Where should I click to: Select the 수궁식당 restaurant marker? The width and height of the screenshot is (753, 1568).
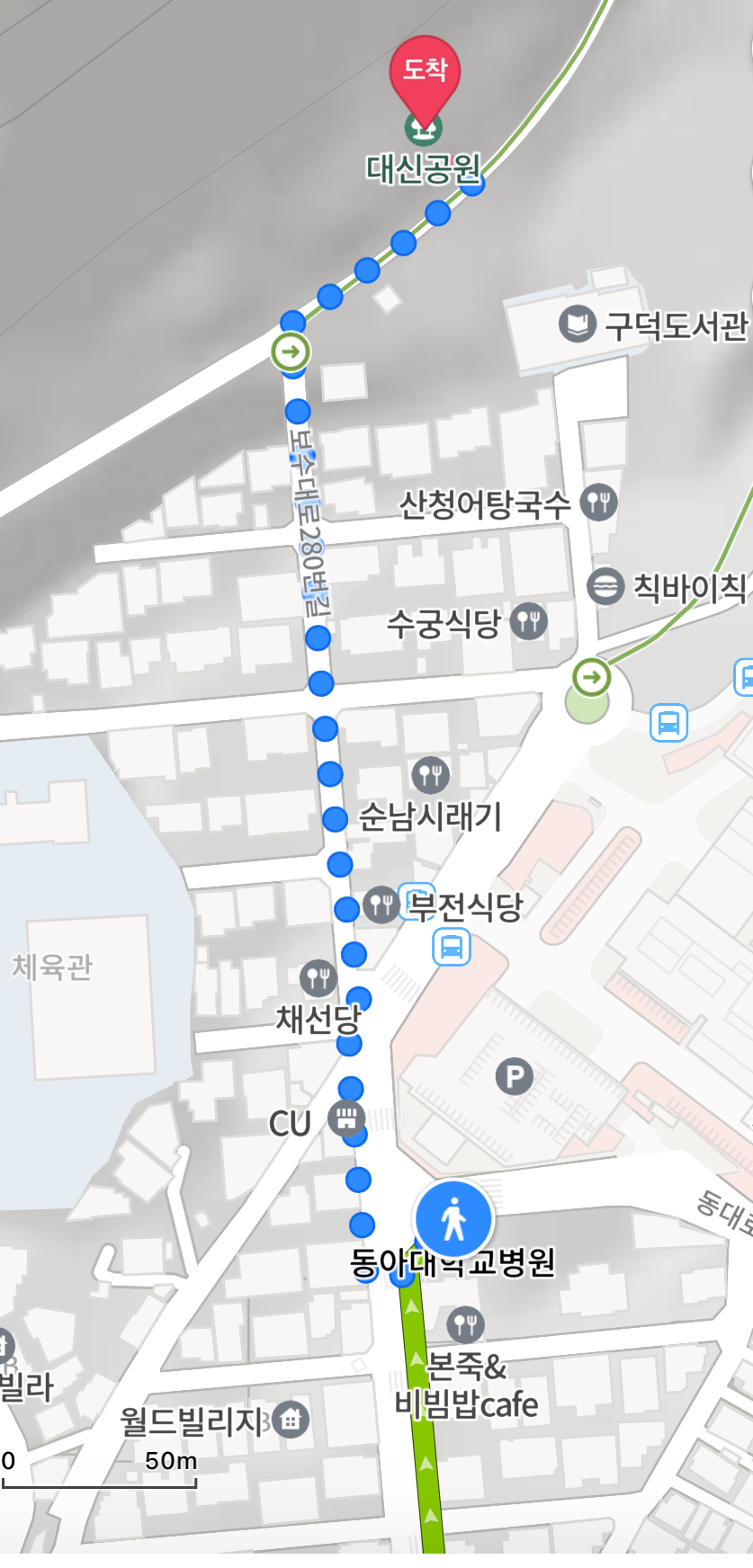click(x=529, y=621)
